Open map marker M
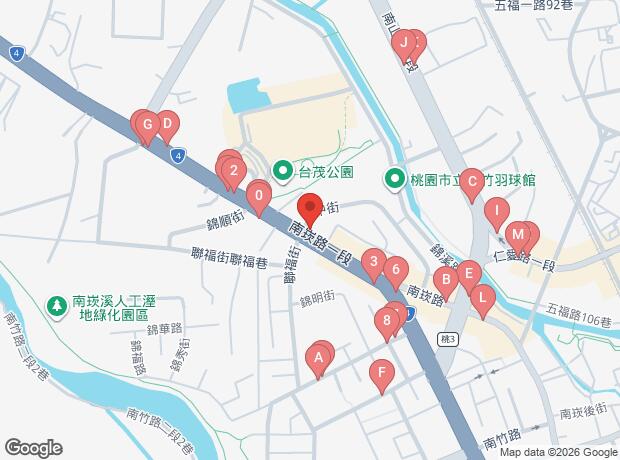The height and width of the screenshot is (460, 620). point(517,236)
